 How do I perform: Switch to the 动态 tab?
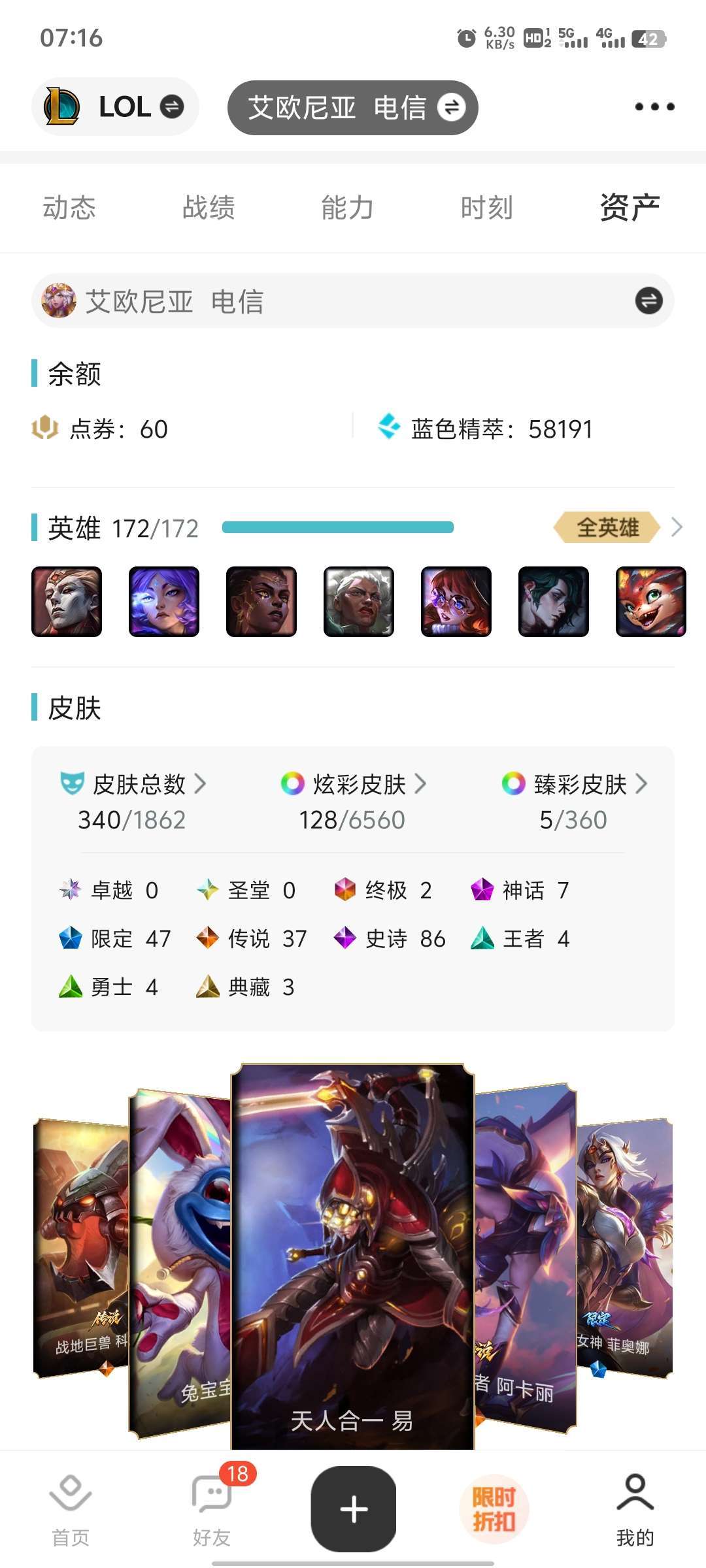[69, 208]
